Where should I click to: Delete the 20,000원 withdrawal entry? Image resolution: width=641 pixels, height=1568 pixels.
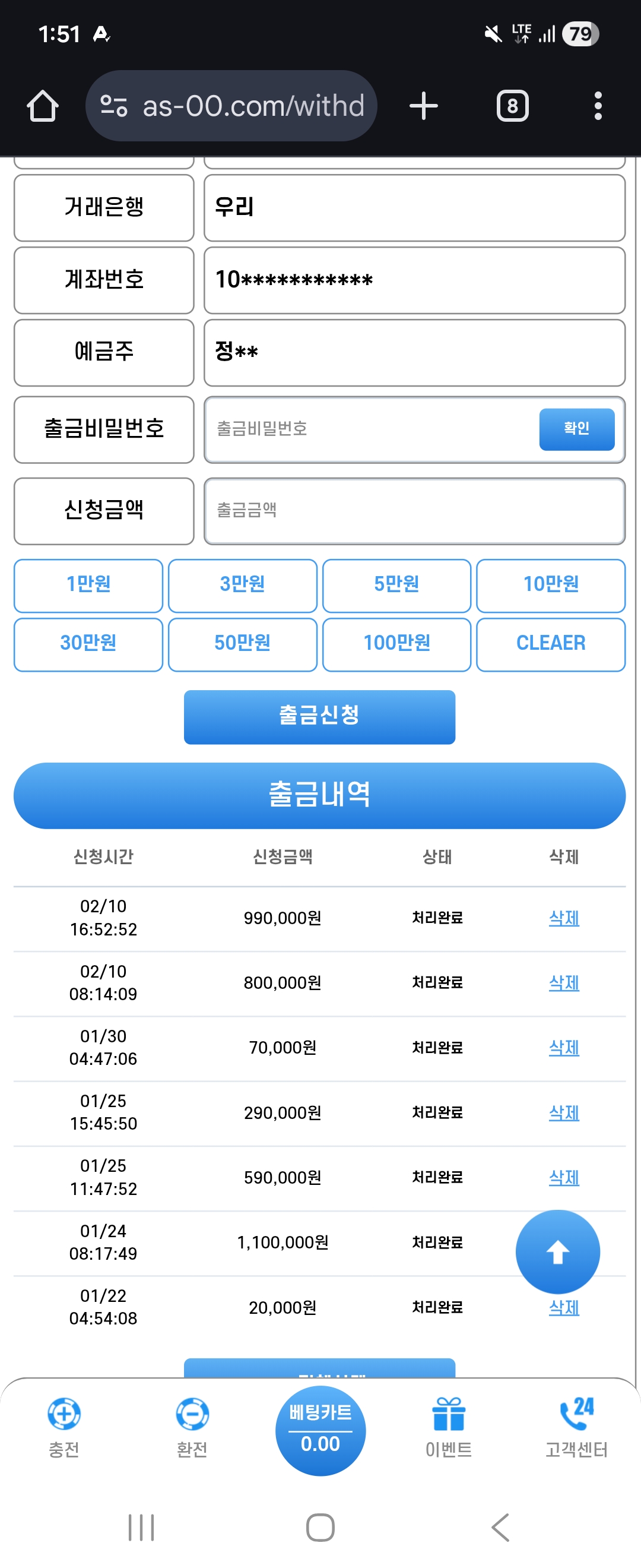coord(563,1308)
